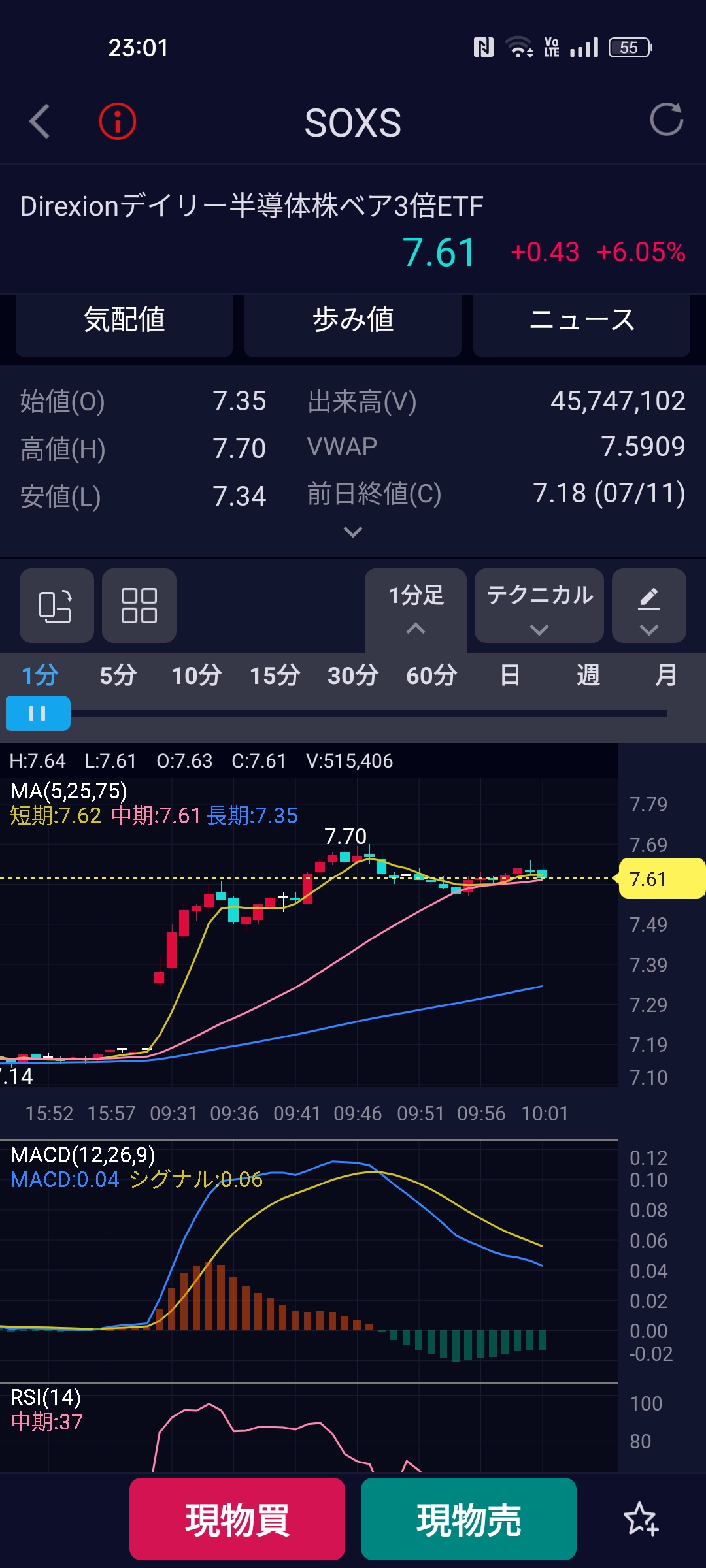Image resolution: width=706 pixels, height=1568 pixels.
Task: Add SOXS to favorites with the star
Action: (641, 1519)
